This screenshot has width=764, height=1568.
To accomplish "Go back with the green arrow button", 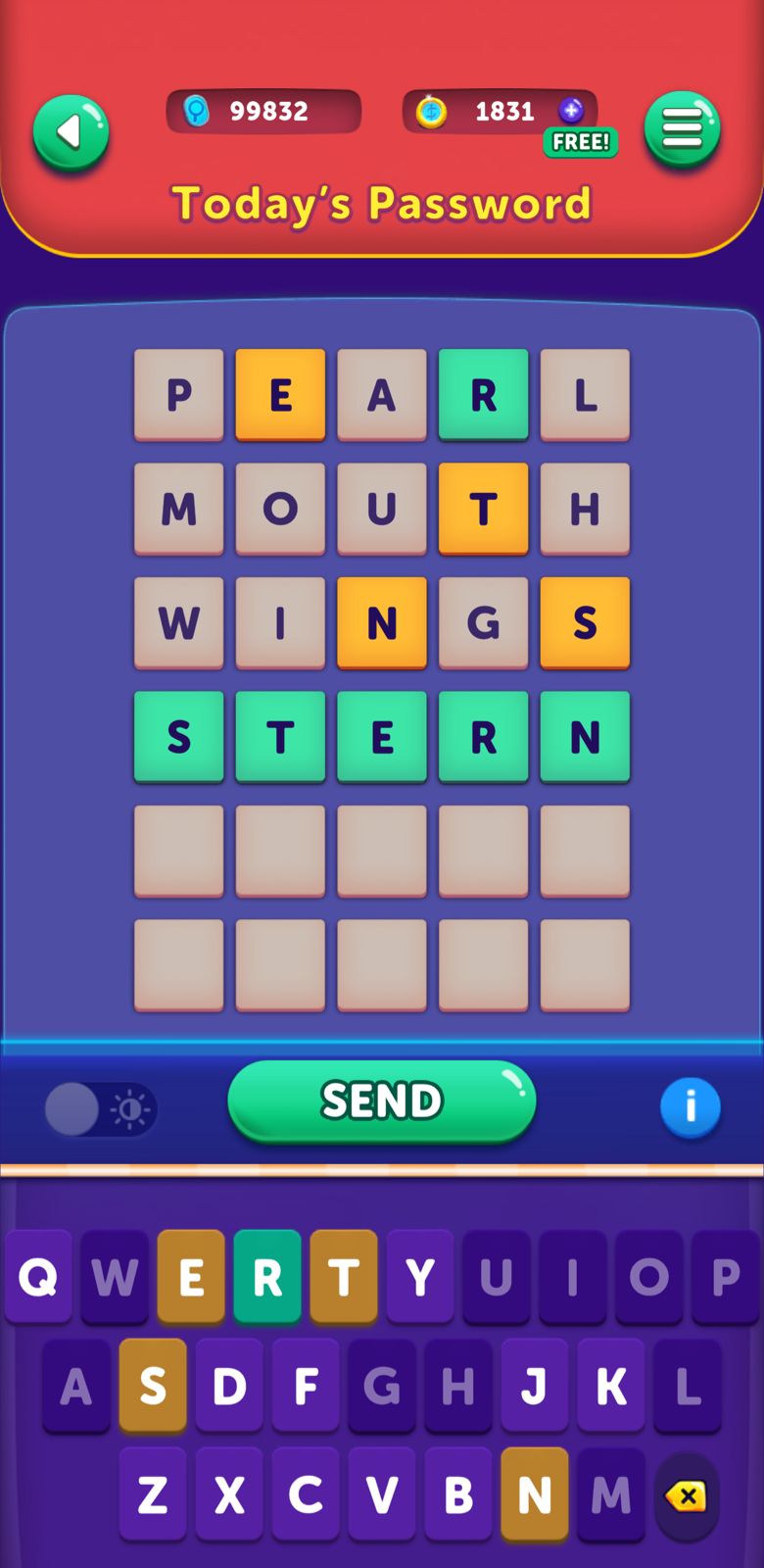I will (x=71, y=132).
